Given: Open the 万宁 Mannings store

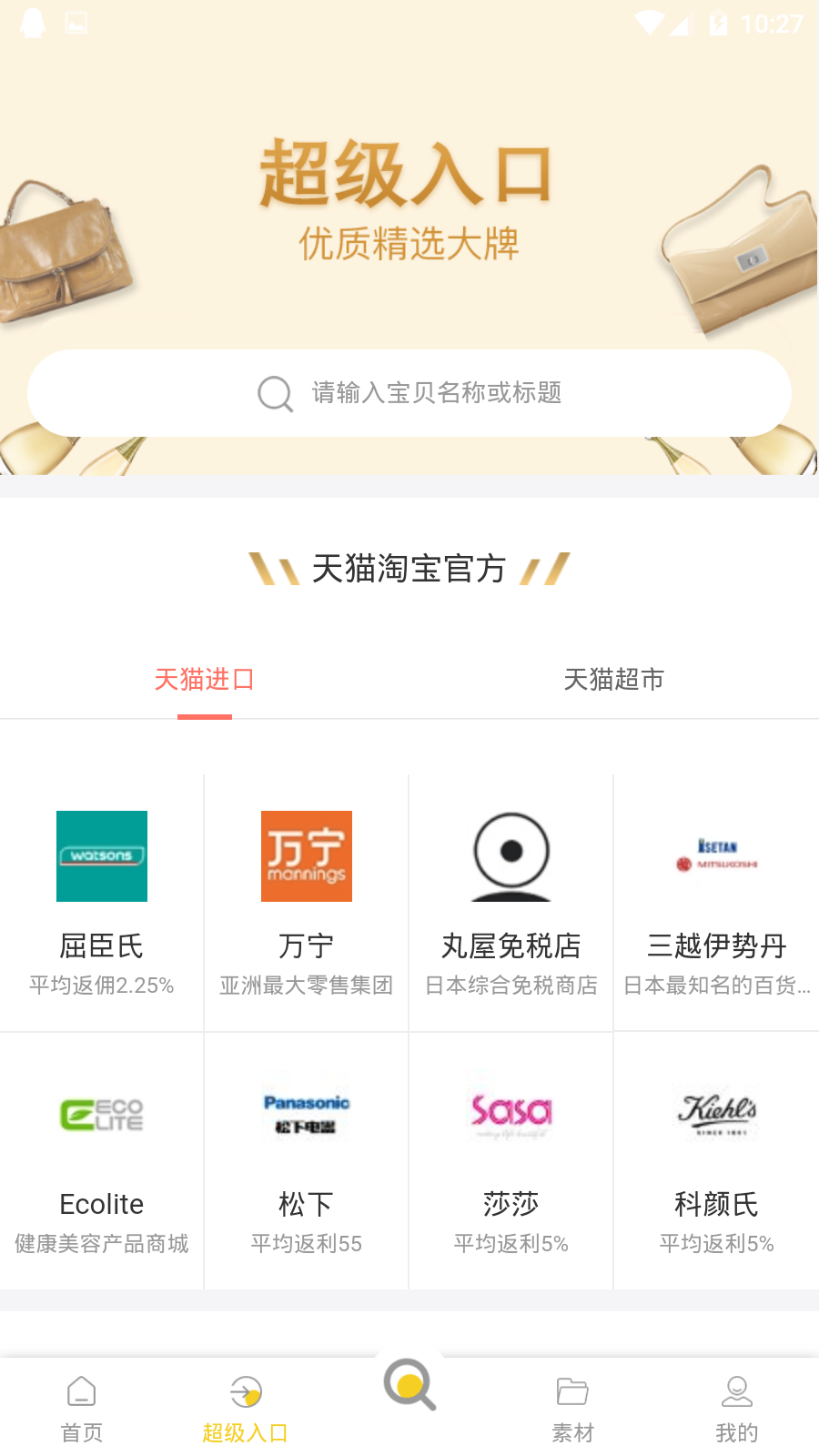Looking at the screenshot, I should pyautogui.click(x=307, y=901).
